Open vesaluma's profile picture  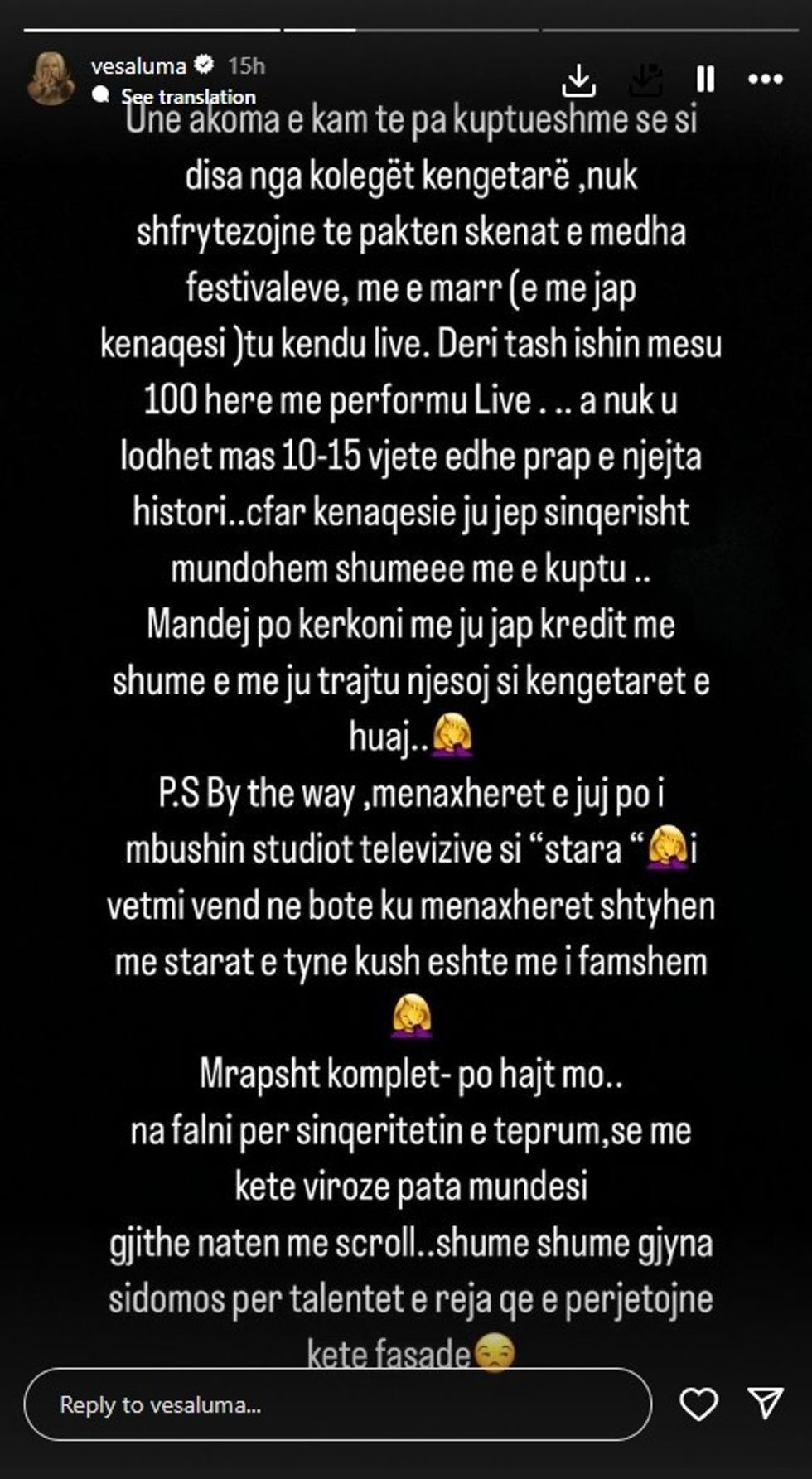point(51,80)
